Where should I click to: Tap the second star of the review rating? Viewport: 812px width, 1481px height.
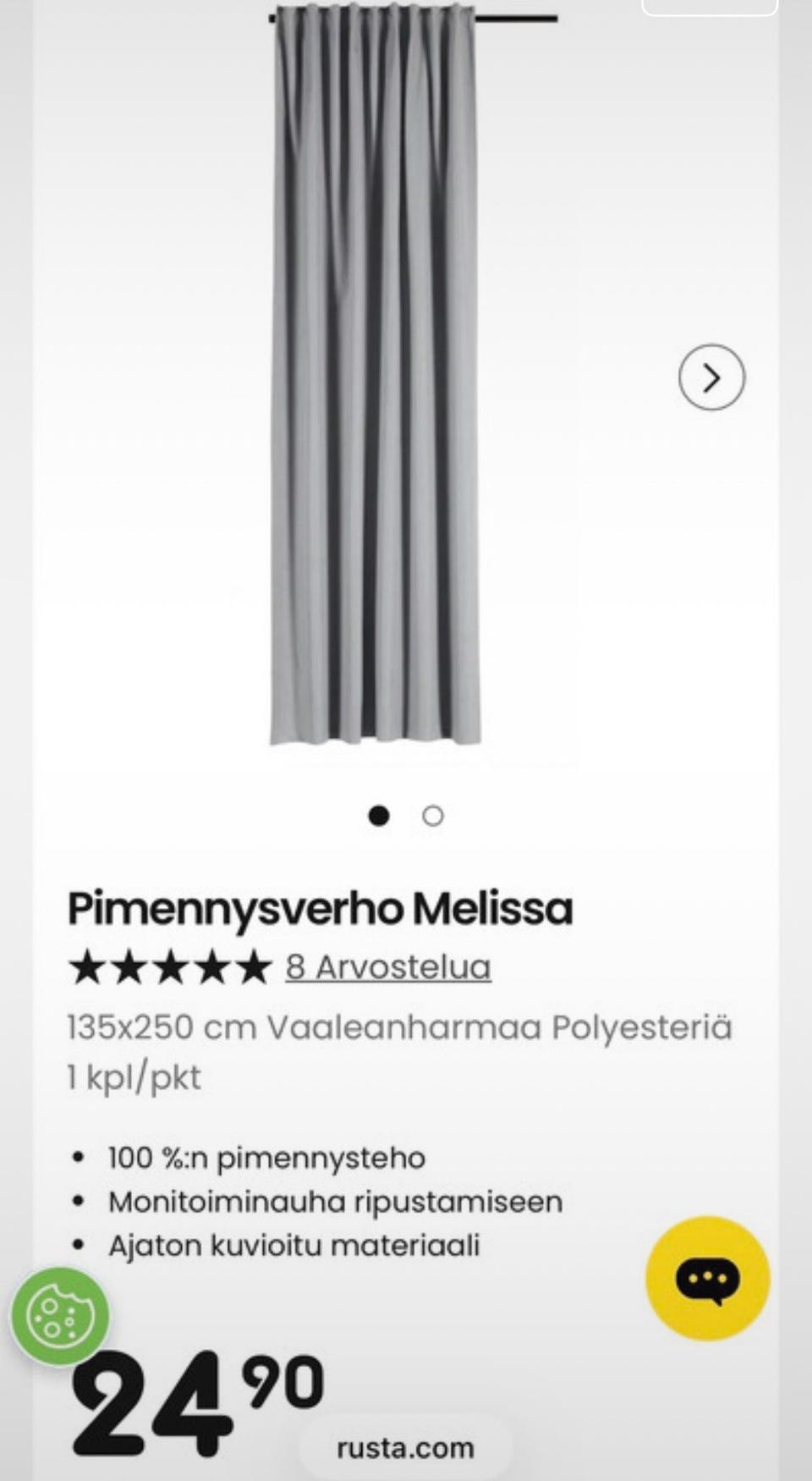pos(128,965)
